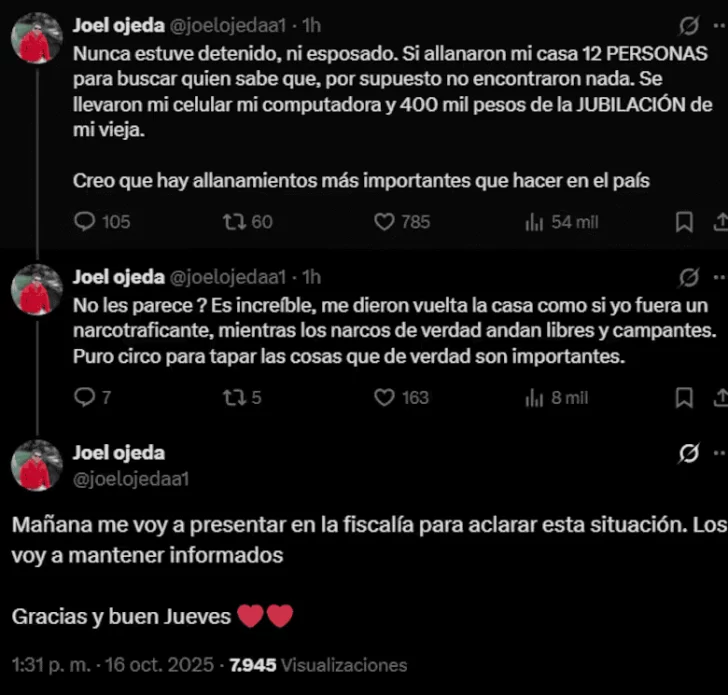Like the tweet with 163 likes
This screenshot has height=695, width=728.
point(383,398)
